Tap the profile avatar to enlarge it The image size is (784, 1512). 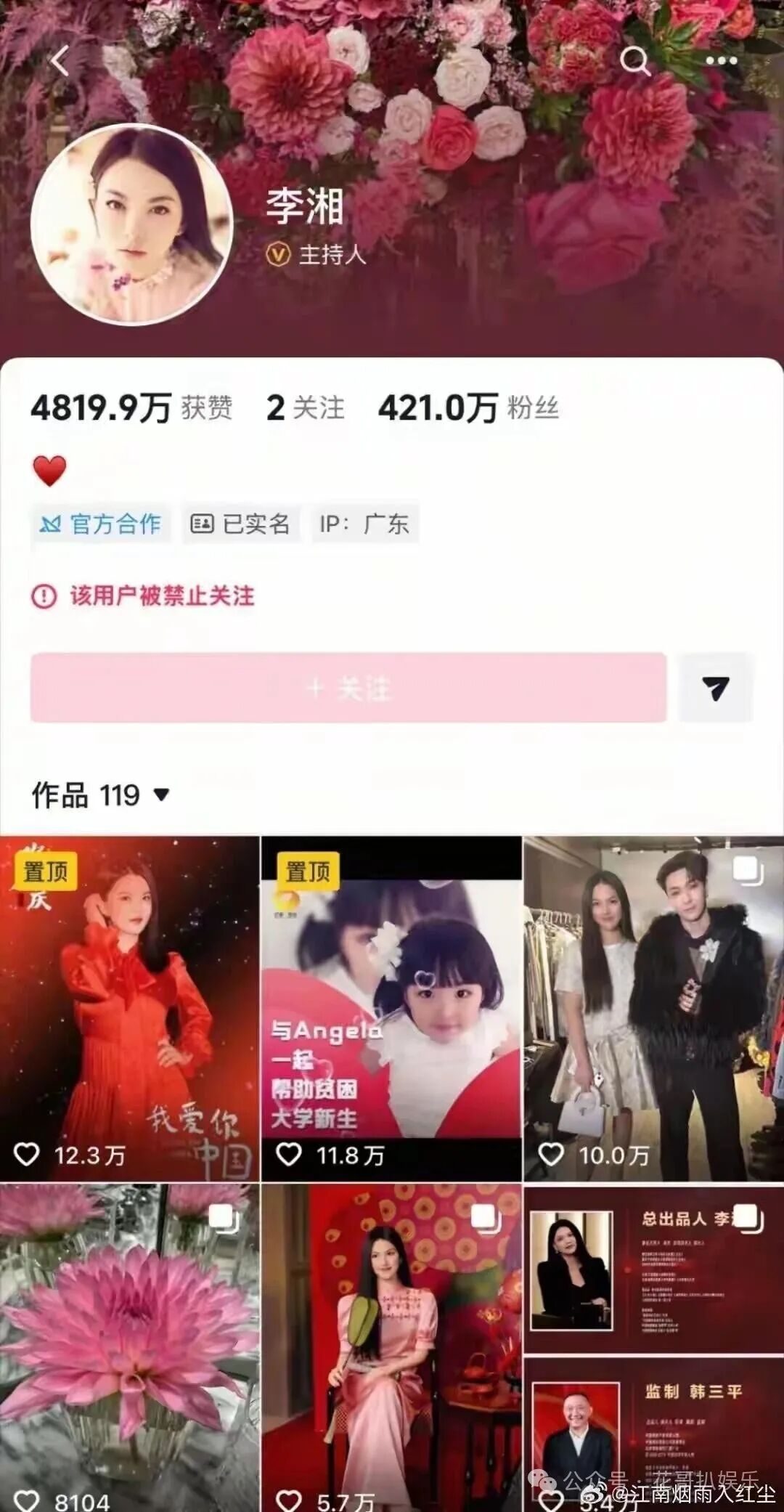[x=131, y=224]
